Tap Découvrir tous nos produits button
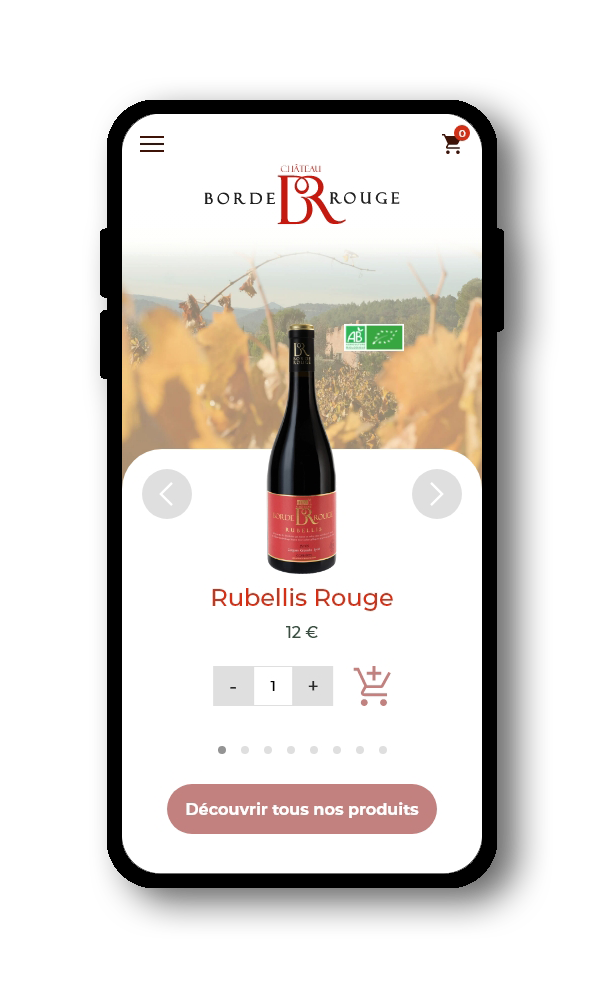 (302, 809)
